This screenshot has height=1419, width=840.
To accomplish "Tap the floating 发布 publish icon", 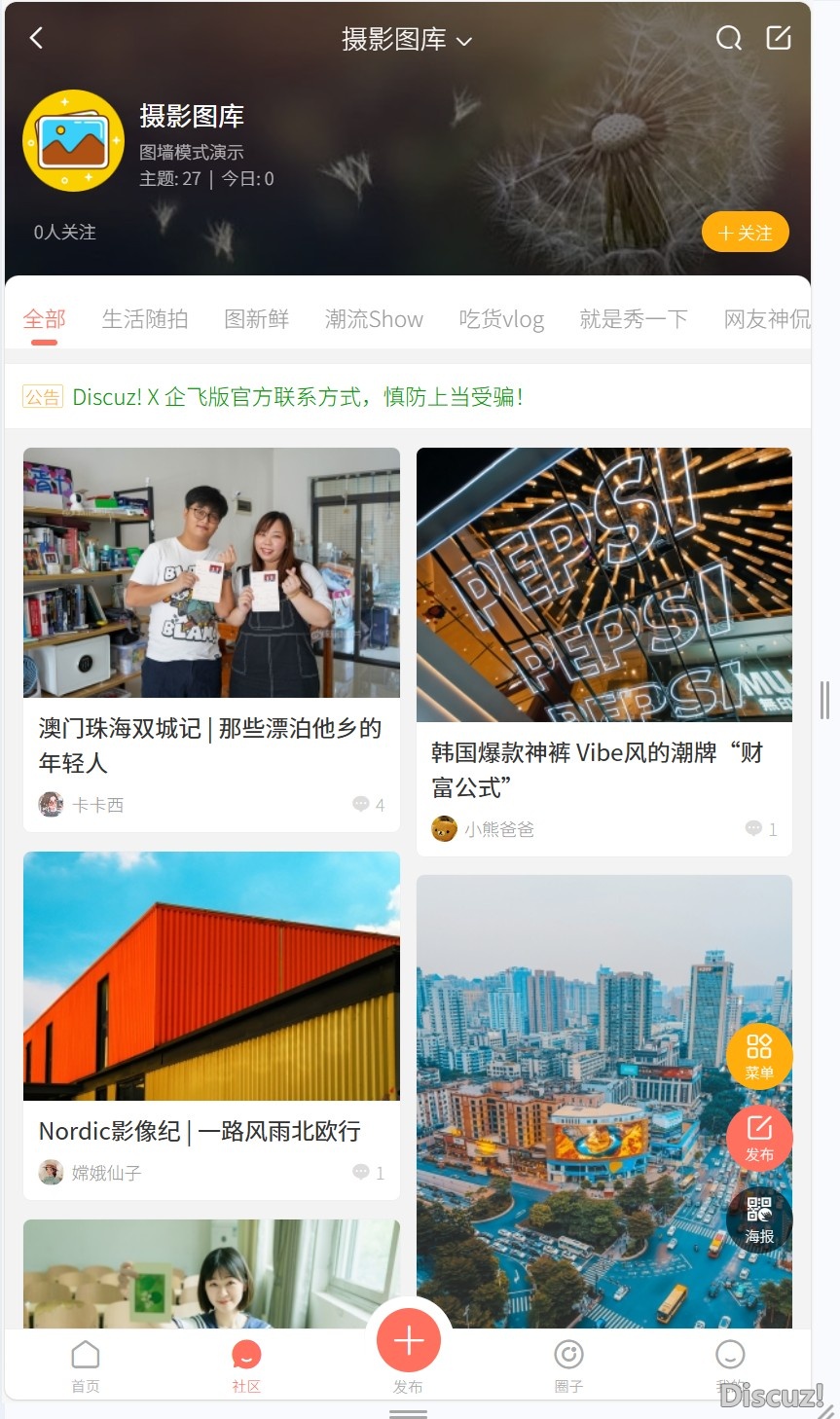I will (759, 1139).
